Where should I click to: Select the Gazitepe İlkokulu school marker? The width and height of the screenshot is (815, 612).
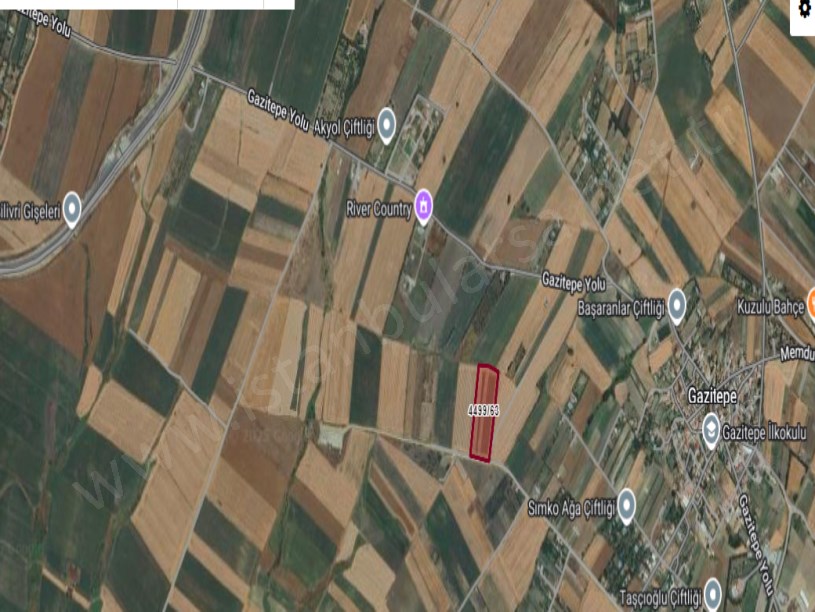pos(711,430)
